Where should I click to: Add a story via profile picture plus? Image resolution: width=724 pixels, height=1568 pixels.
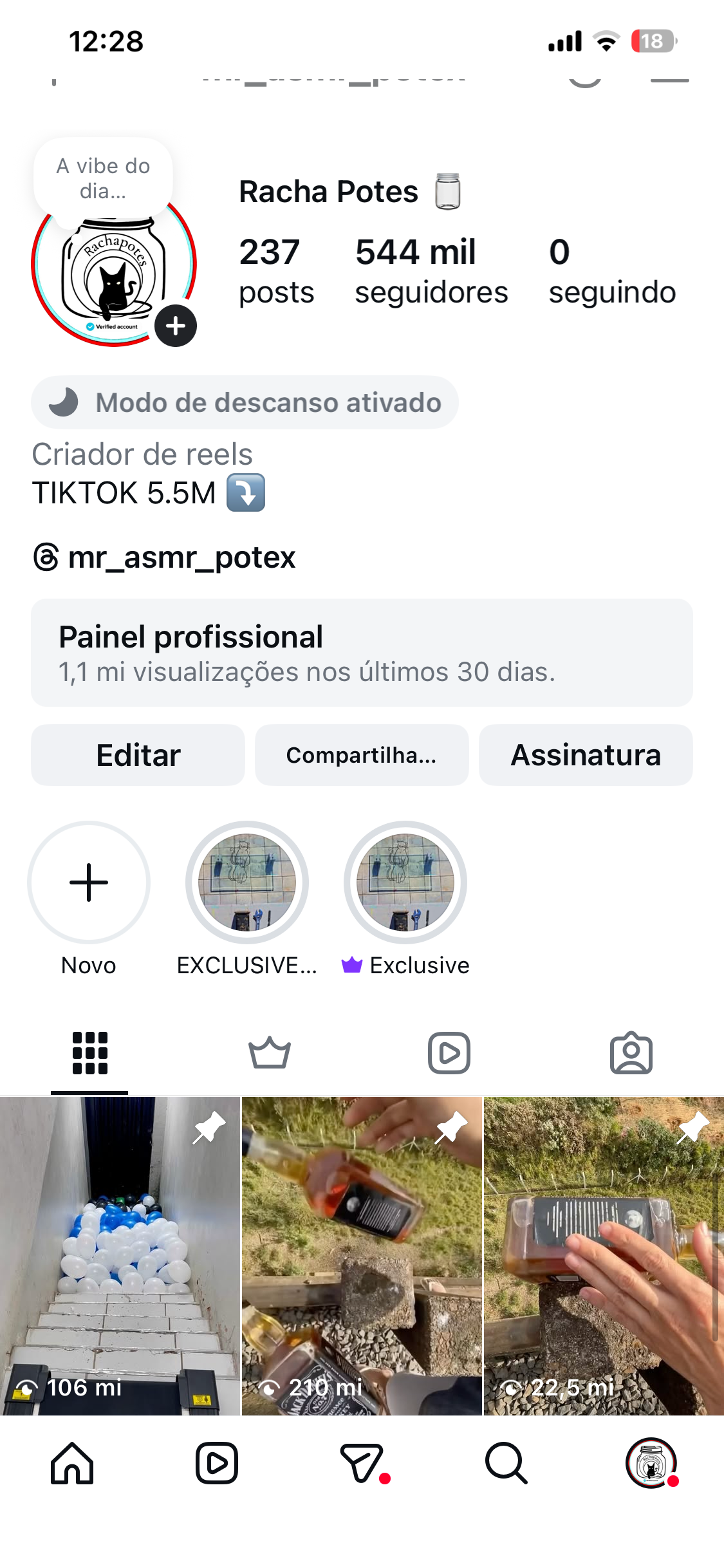click(176, 326)
